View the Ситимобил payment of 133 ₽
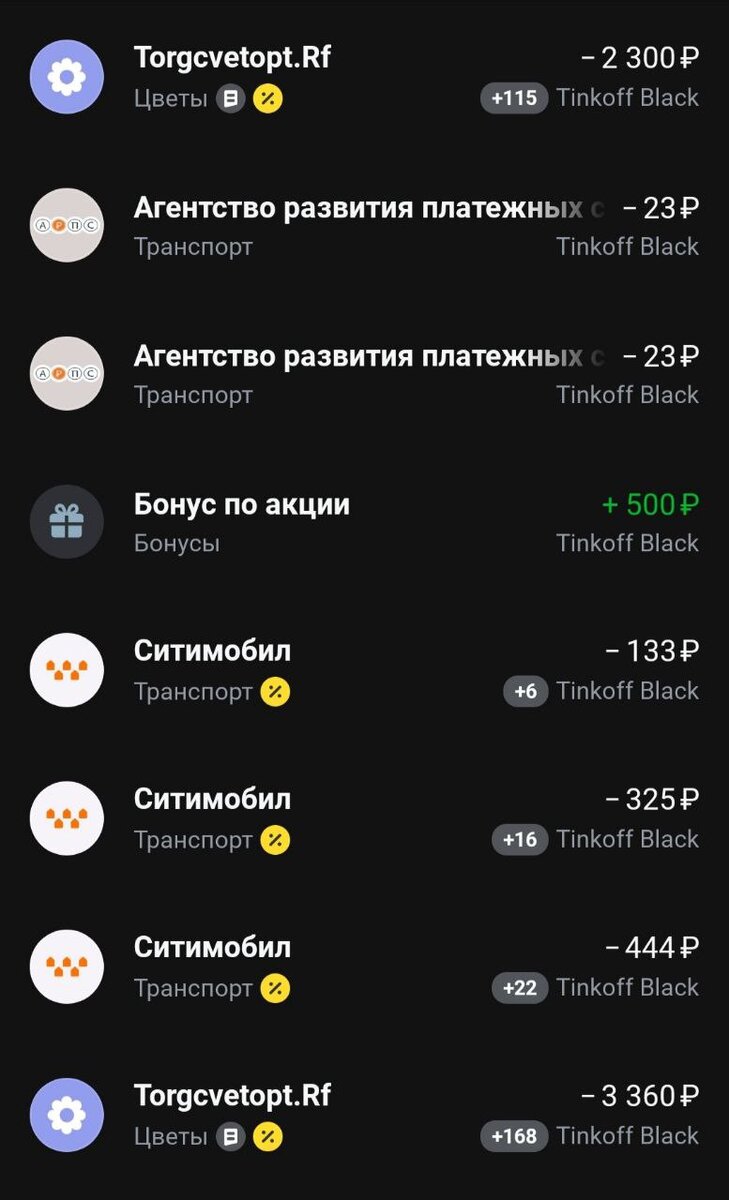The height and width of the screenshot is (1200, 729). [x=364, y=670]
